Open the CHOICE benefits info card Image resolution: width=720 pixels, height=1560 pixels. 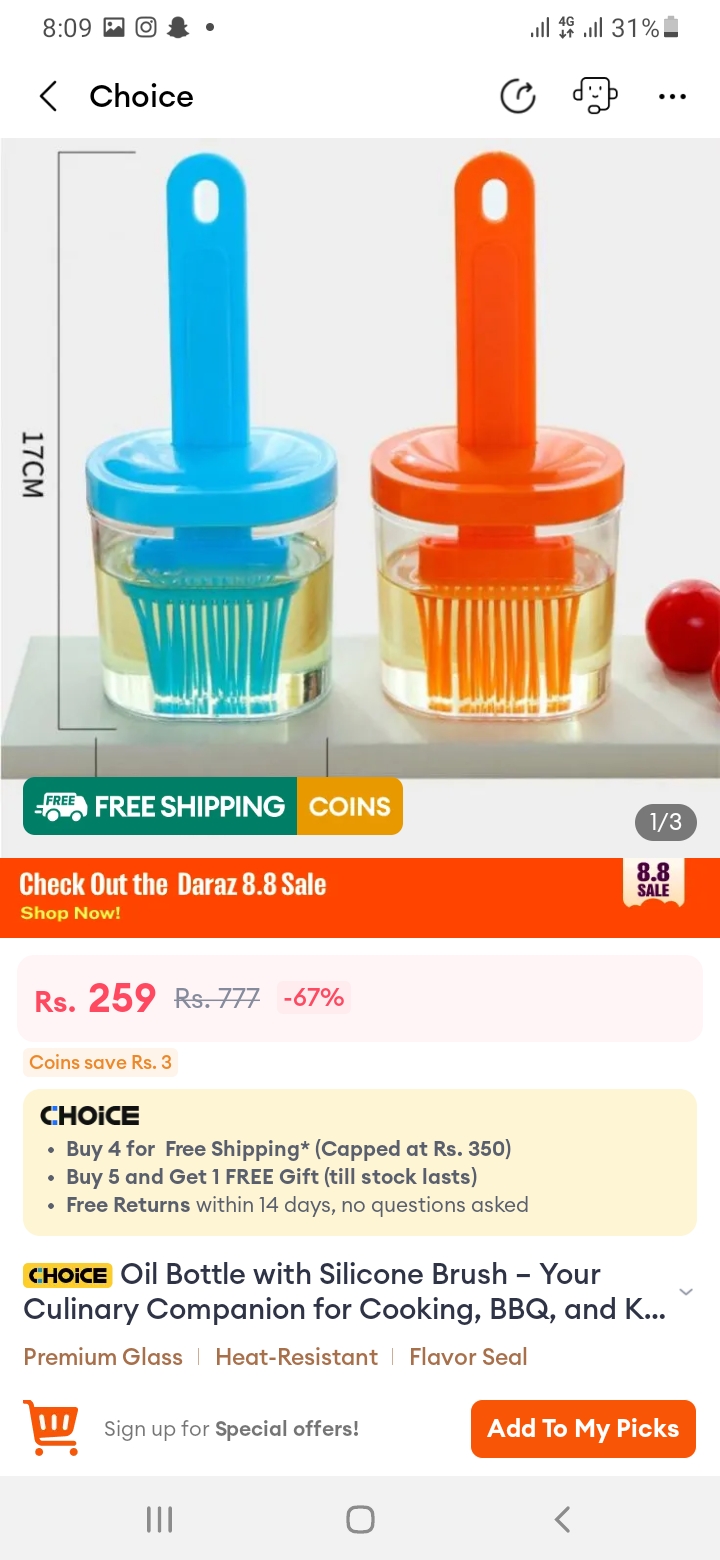[360, 1162]
